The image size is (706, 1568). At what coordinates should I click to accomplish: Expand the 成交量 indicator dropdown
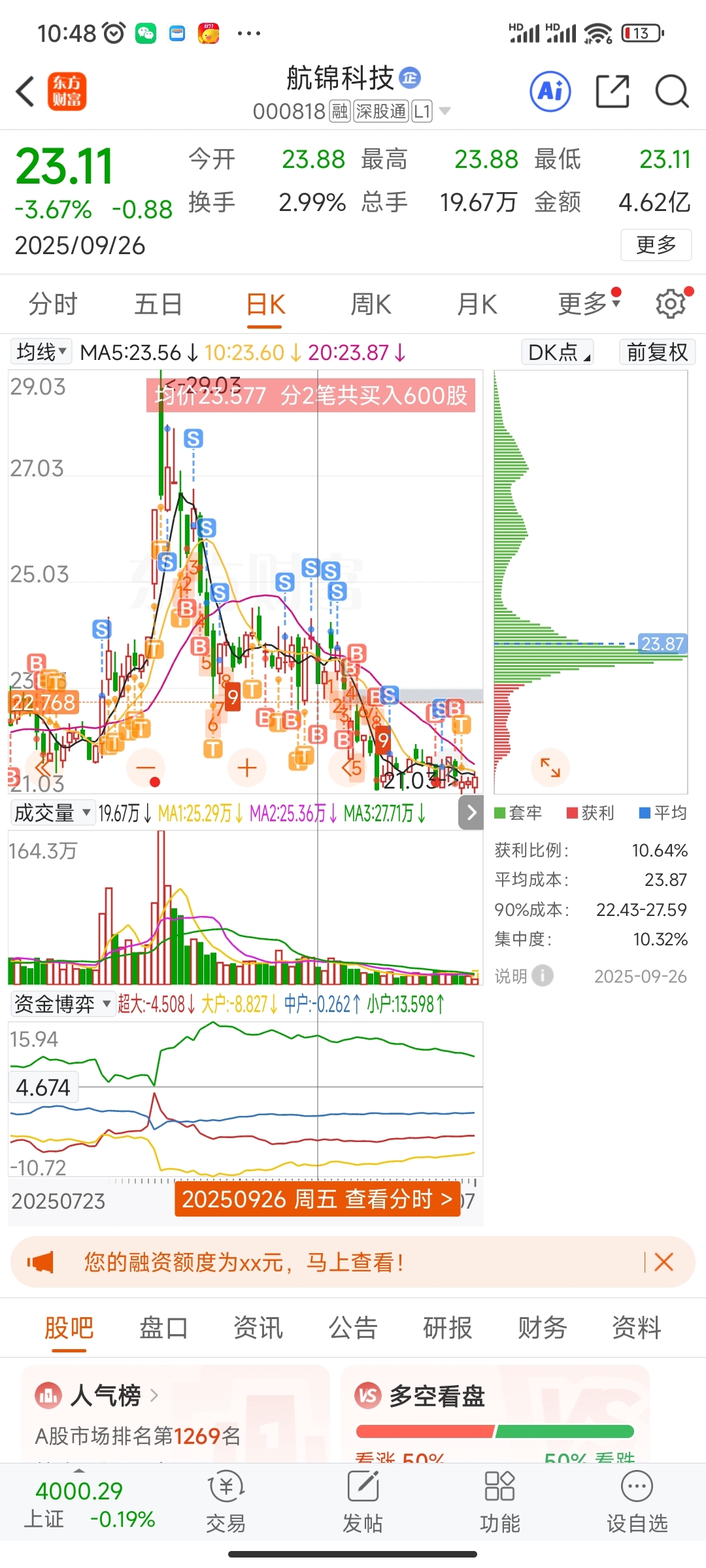(x=52, y=813)
